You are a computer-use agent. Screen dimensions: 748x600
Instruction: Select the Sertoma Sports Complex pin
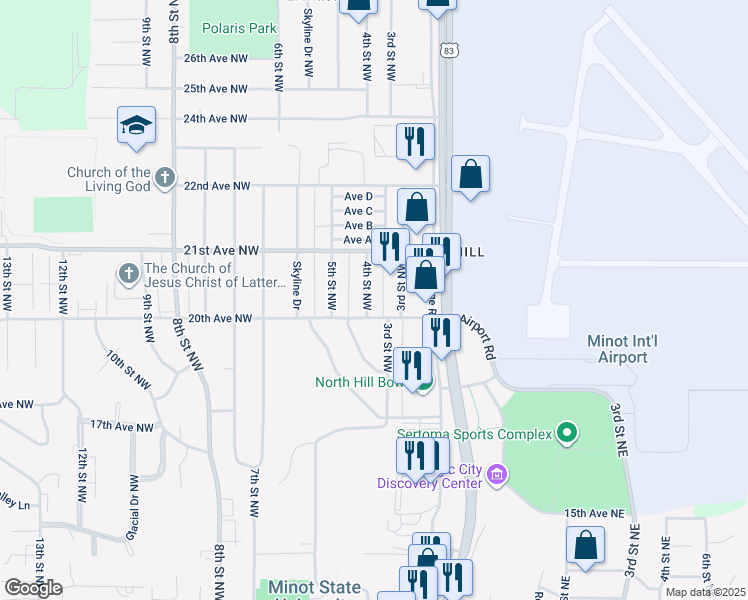[x=567, y=434]
